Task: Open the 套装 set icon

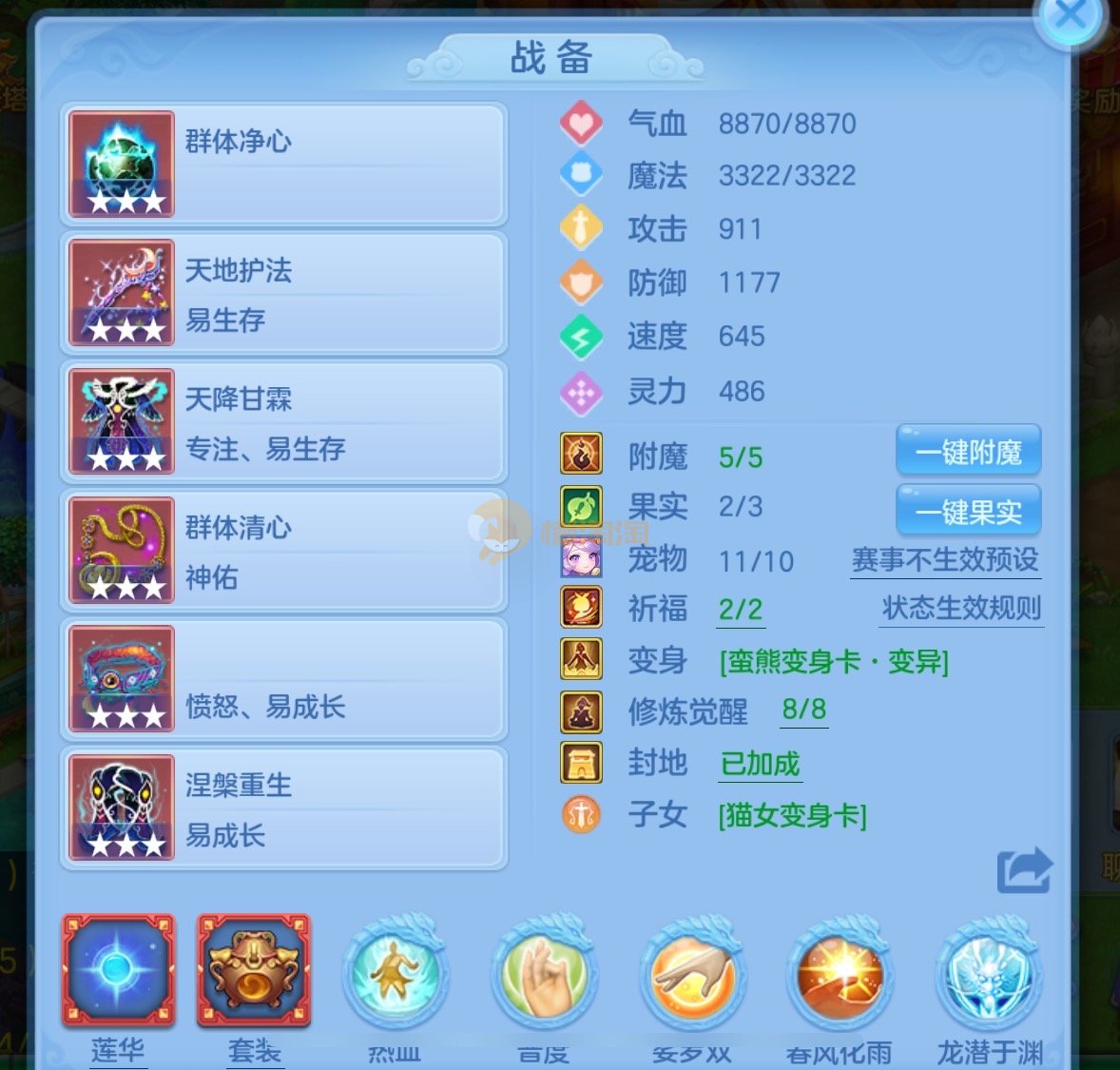Action: coord(254,971)
